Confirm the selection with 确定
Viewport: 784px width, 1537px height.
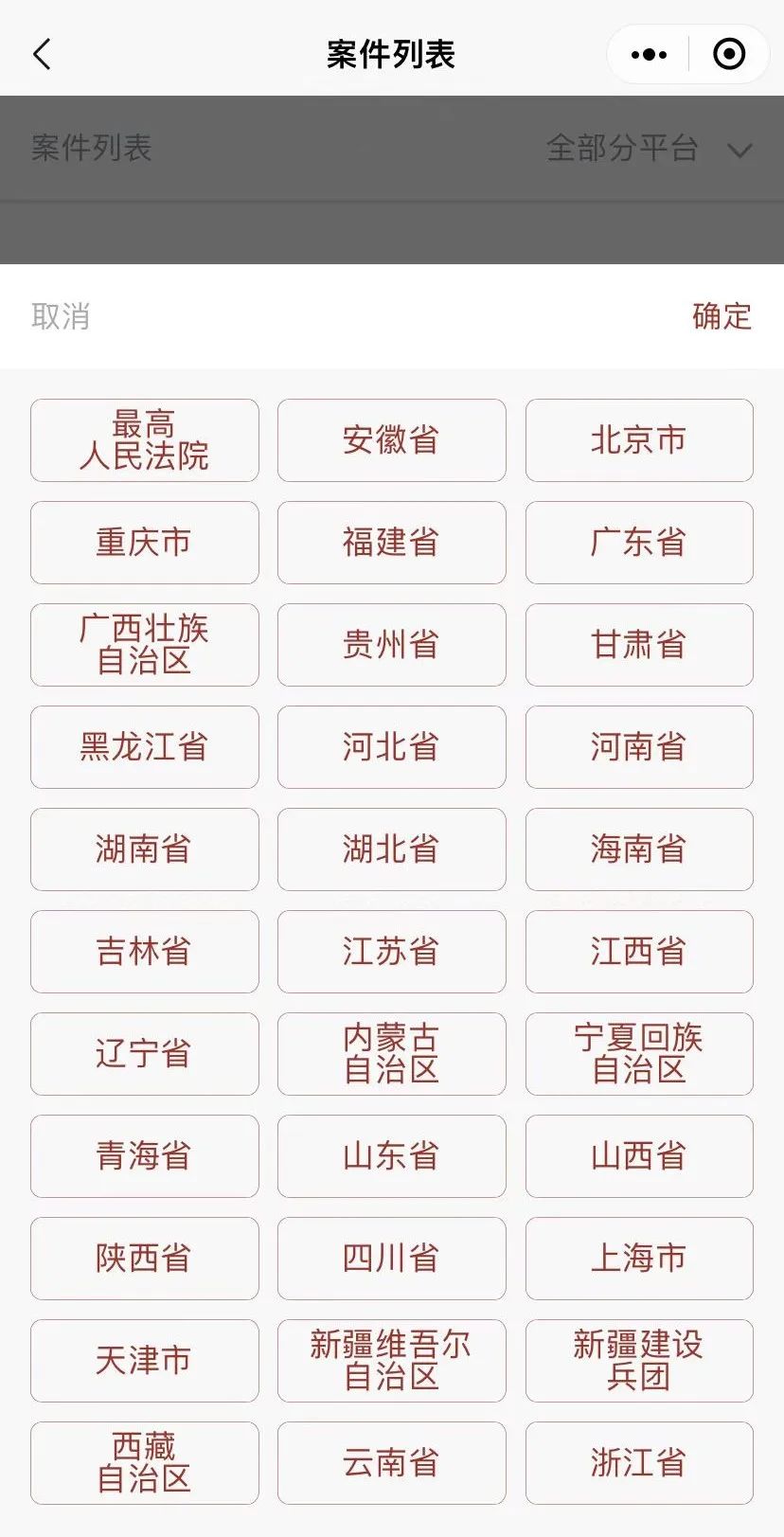coord(722,316)
